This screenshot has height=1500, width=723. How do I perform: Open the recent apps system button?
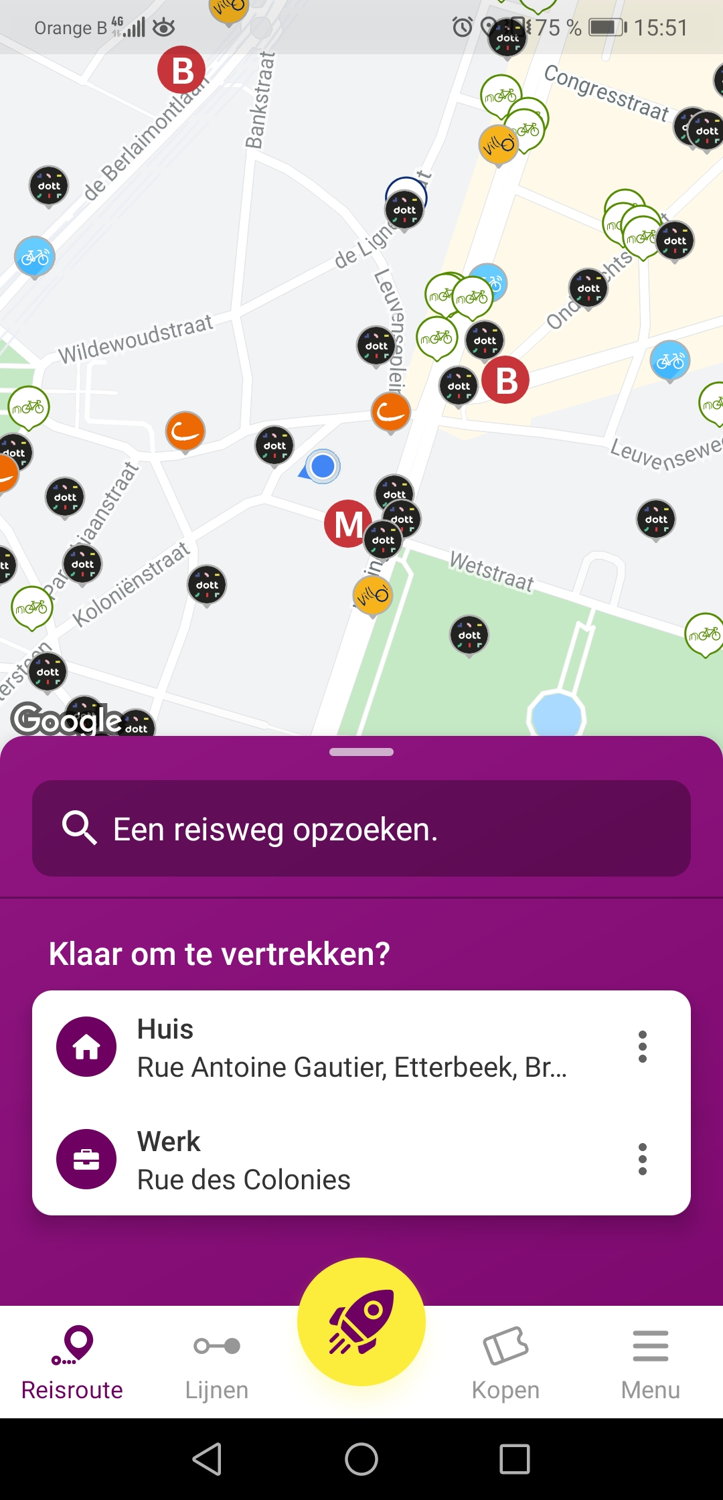514,1459
